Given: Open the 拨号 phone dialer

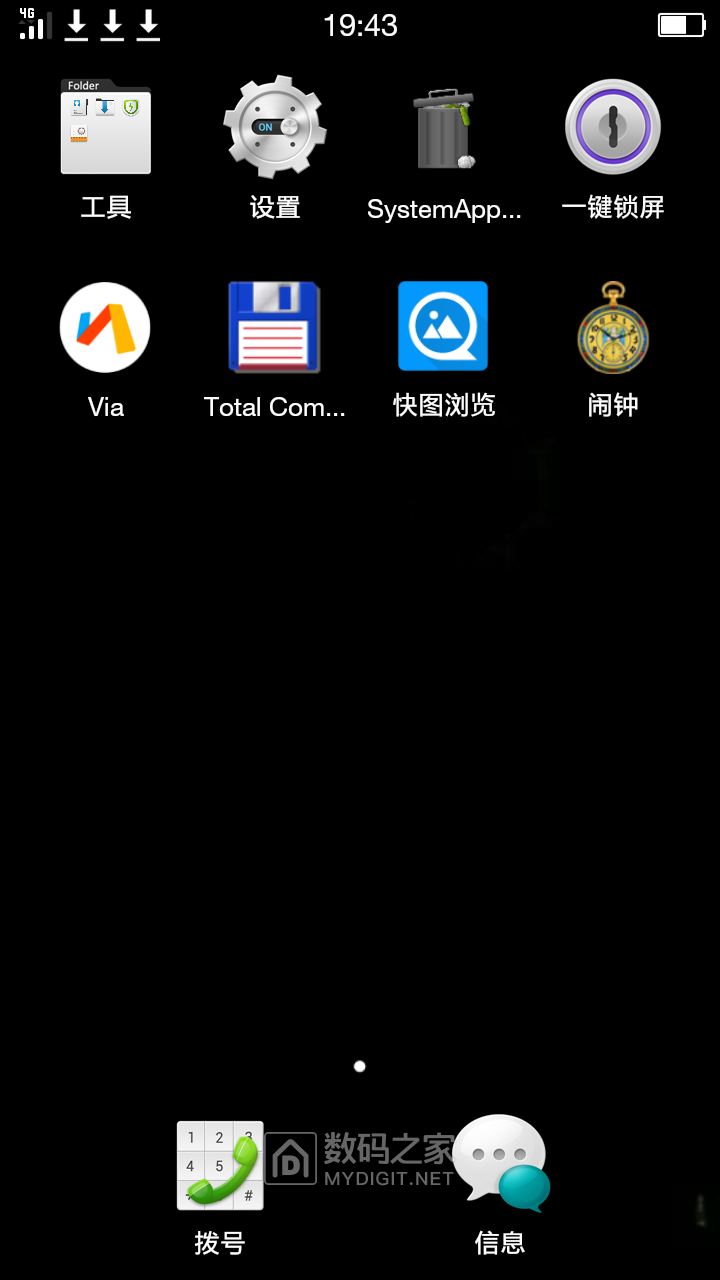Looking at the screenshot, I should tap(220, 1166).
